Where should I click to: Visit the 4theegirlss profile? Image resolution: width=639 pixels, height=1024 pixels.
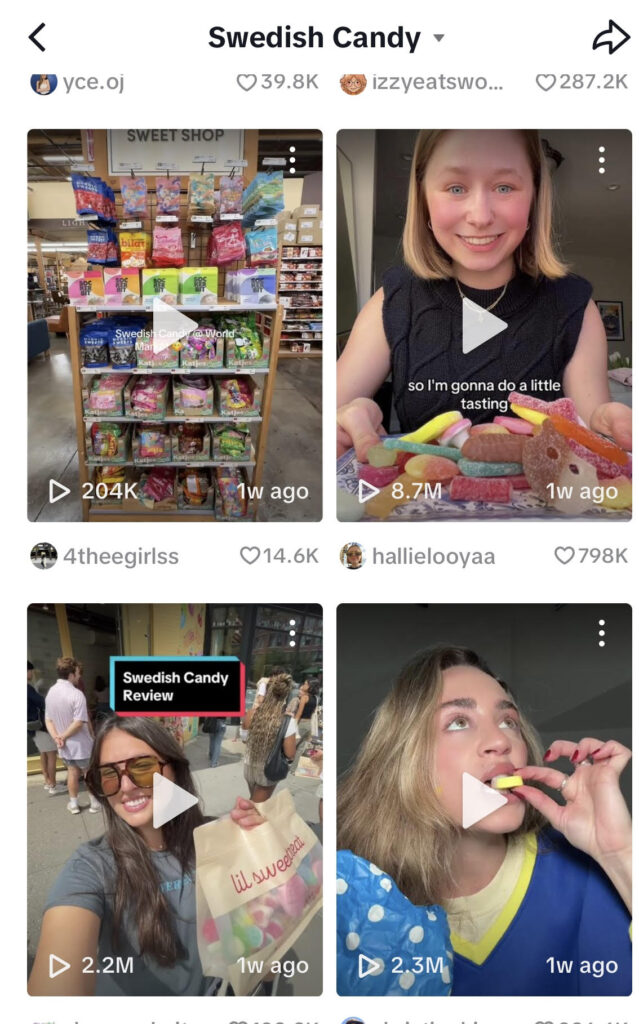click(120, 556)
